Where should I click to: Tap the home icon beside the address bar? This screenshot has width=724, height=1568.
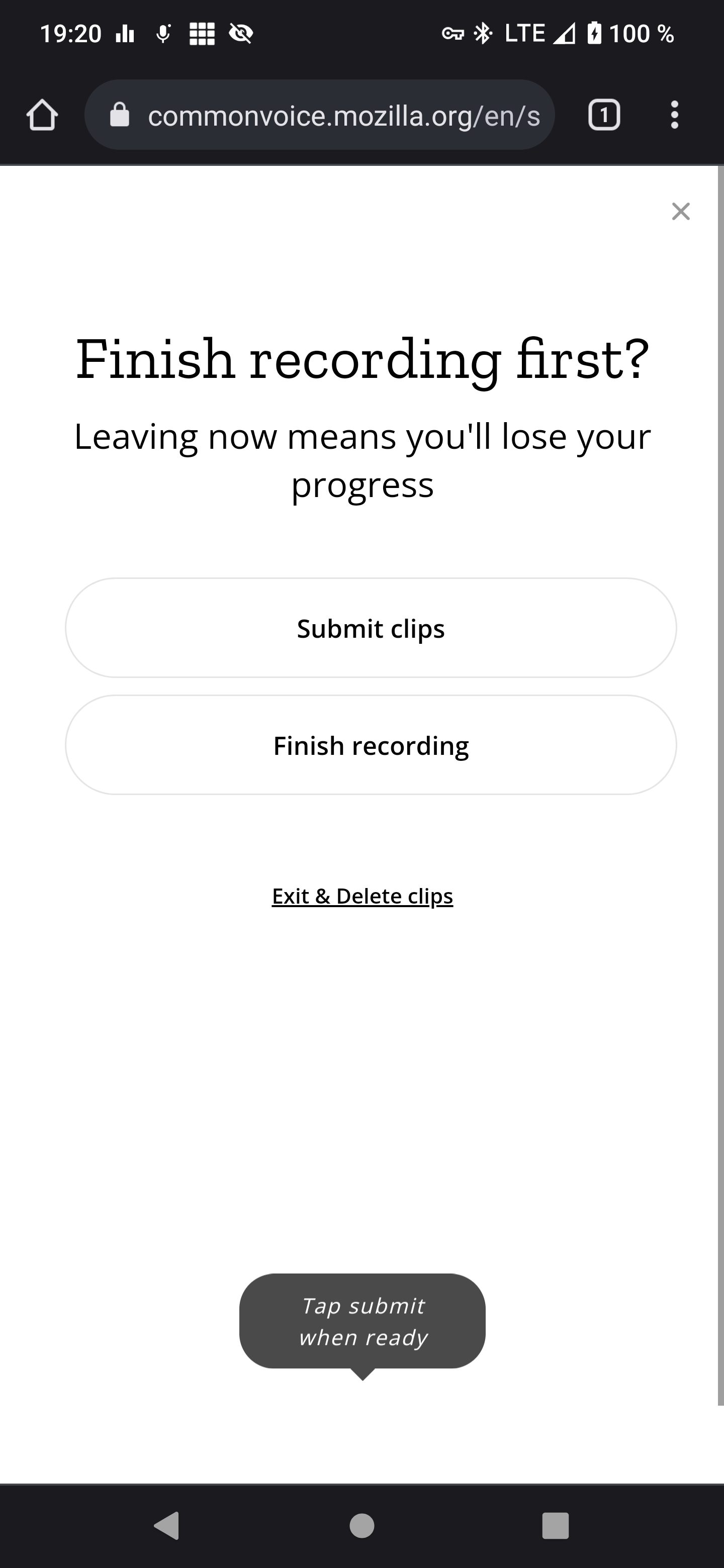[x=41, y=116]
